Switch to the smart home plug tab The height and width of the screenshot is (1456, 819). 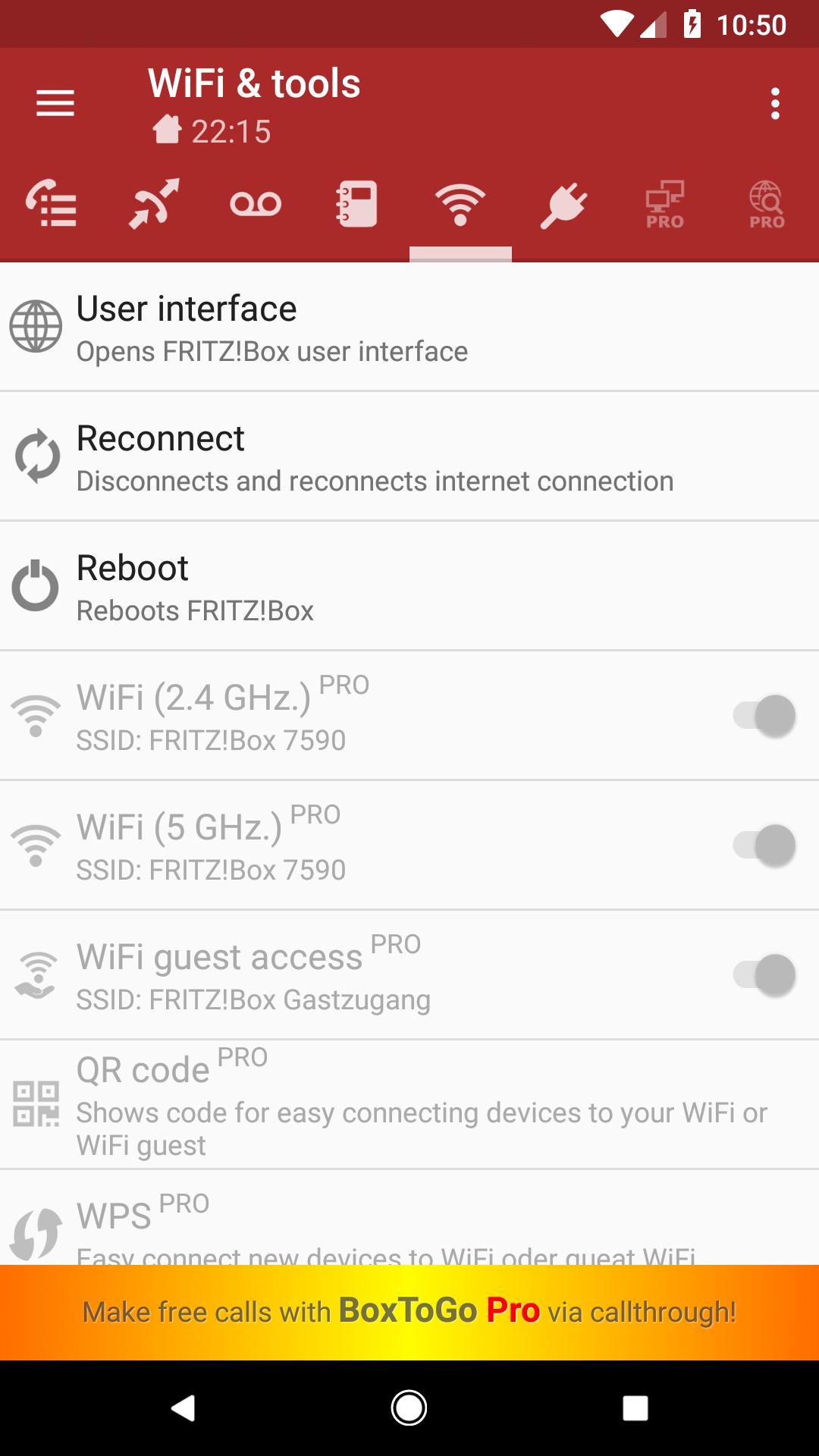pyautogui.click(x=563, y=205)
